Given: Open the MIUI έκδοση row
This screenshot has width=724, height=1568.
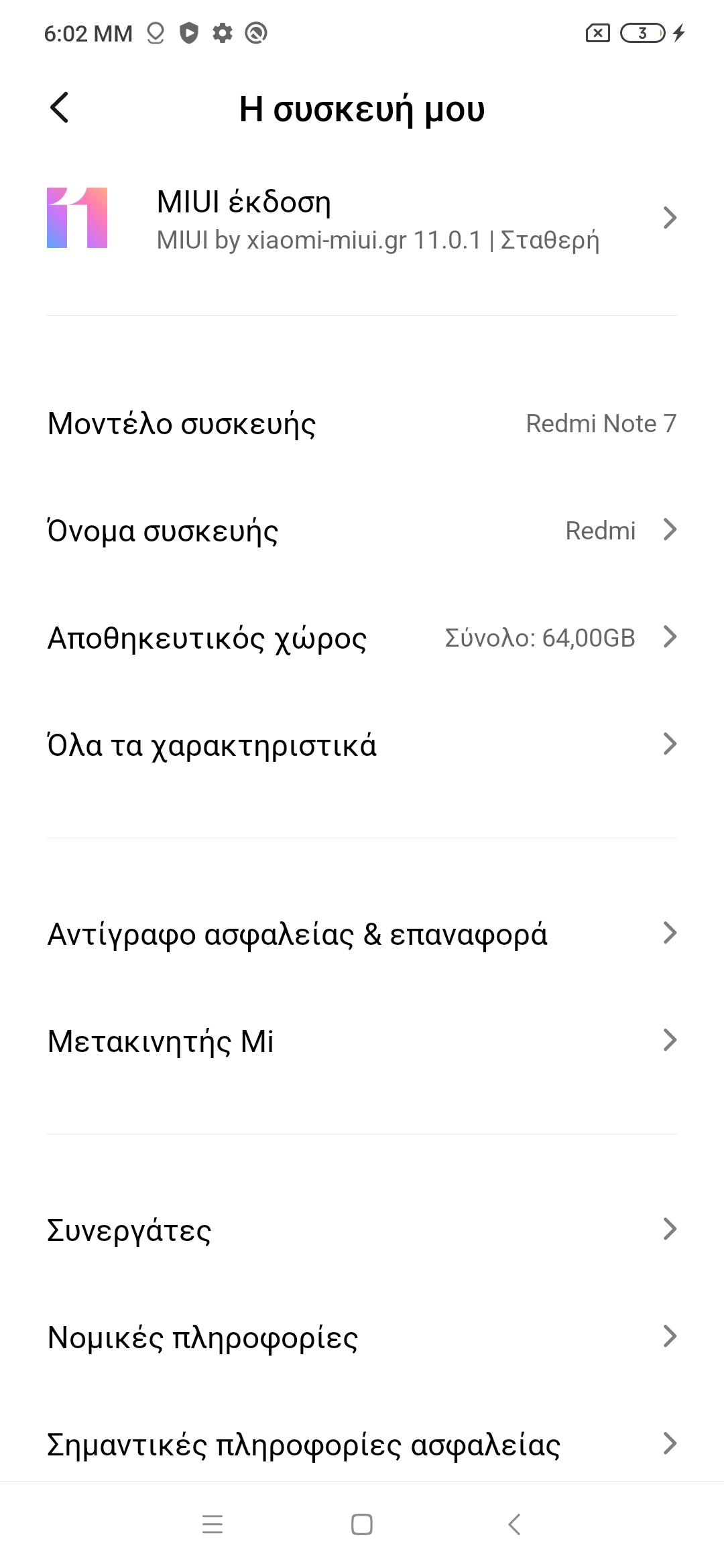Looking at the screenshot, I should [x=362, y=218].
